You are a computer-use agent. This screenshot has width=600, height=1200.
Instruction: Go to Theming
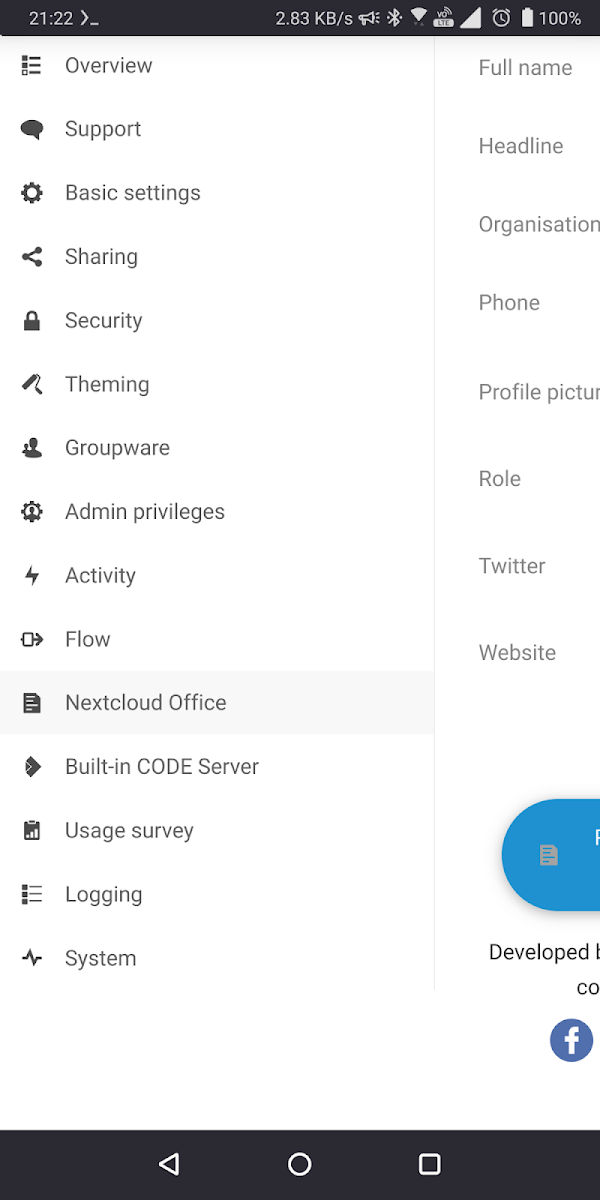[x=217, y=384]
